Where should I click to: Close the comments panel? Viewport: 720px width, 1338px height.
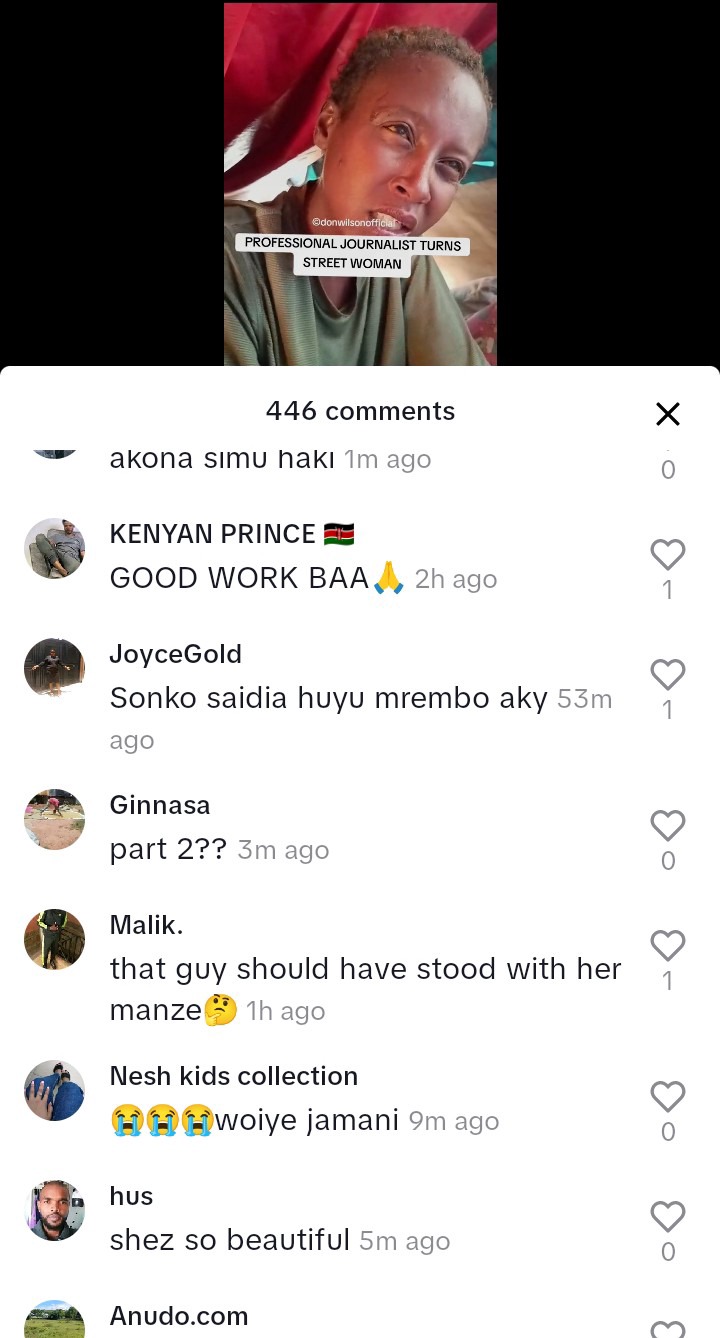[x=667, y=413]
